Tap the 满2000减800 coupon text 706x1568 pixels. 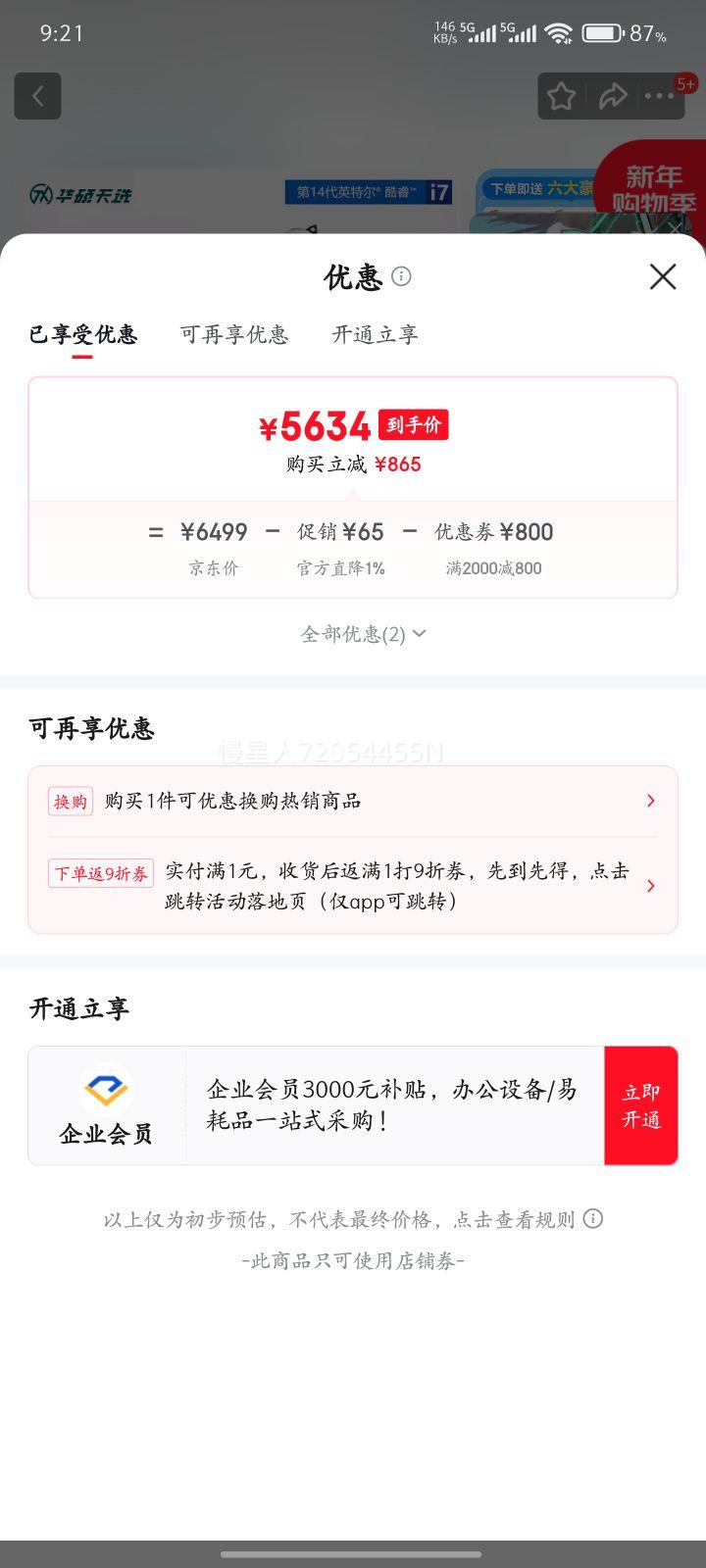coord(493,568)
